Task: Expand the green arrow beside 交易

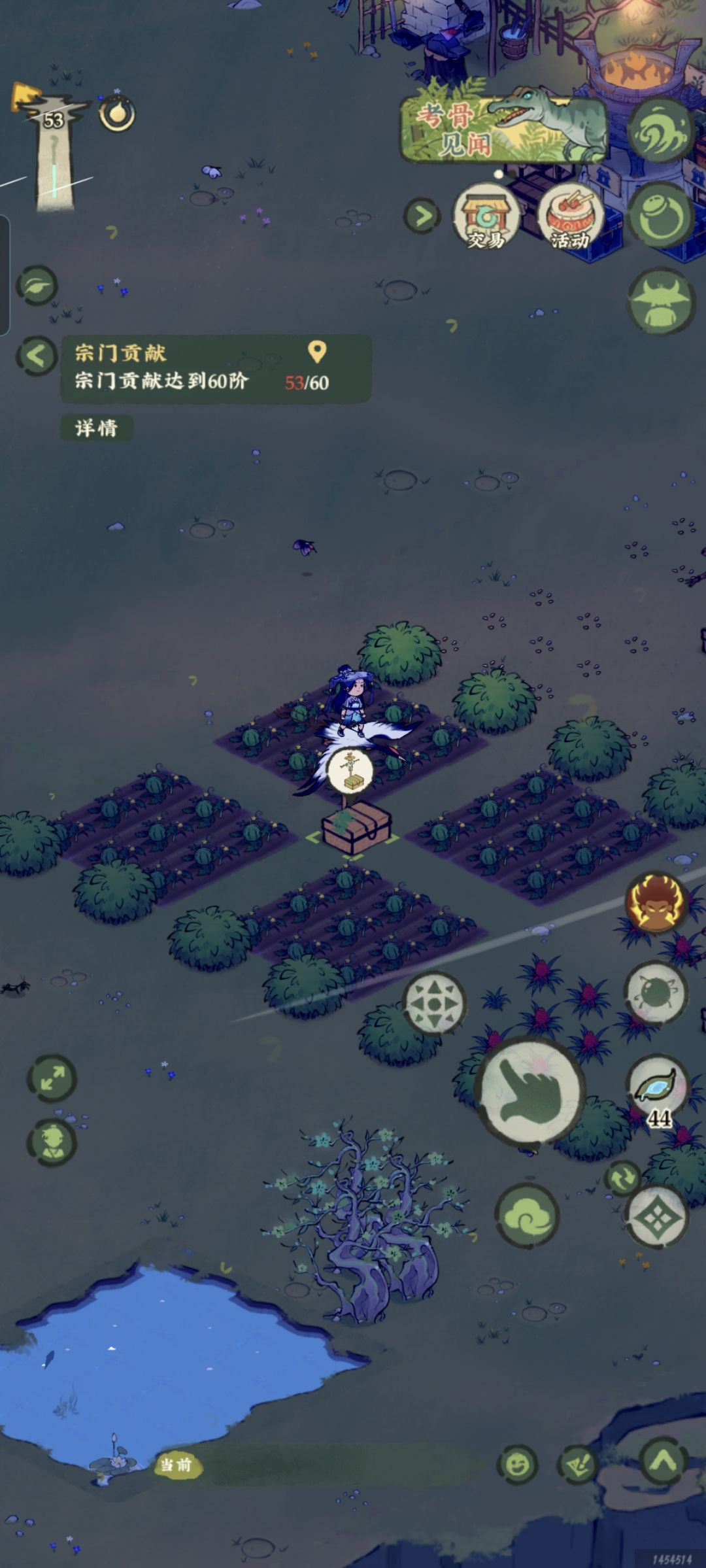Action: [x=422, y=215]
